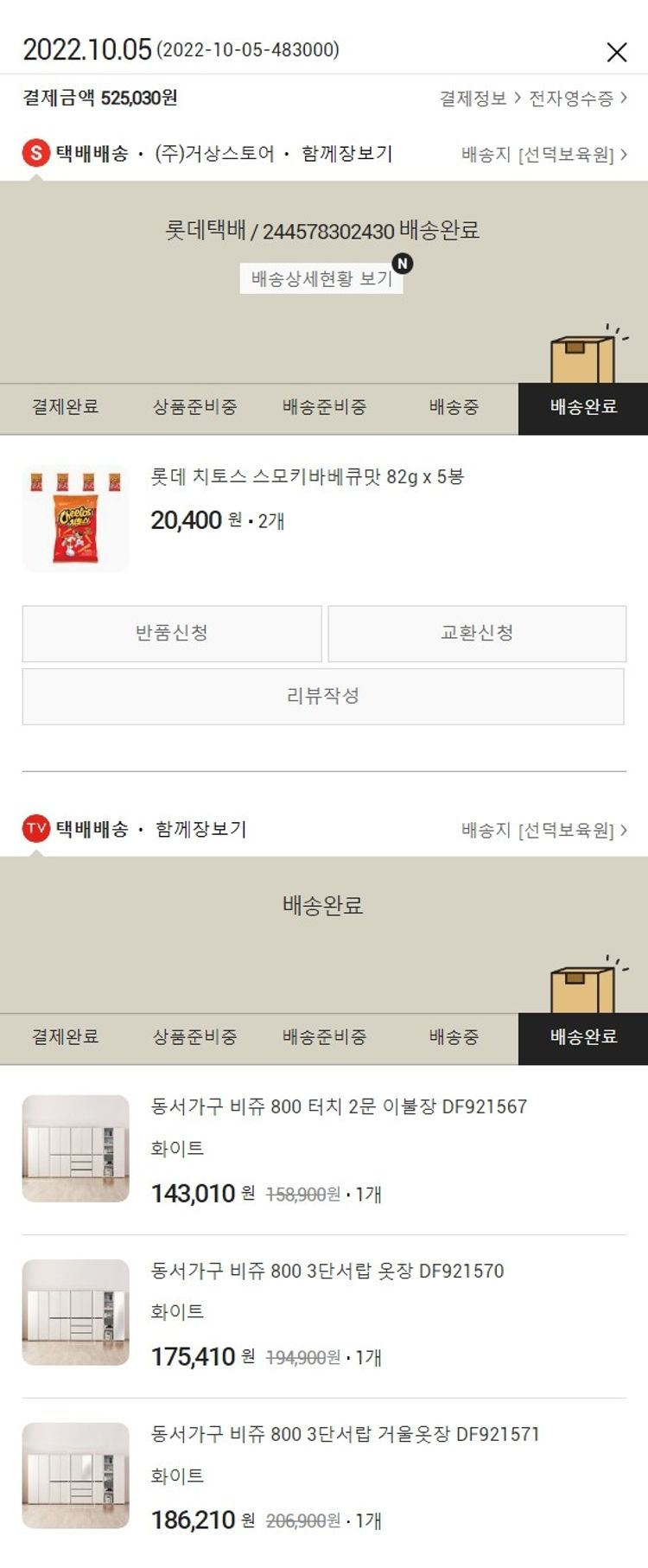Open 동서가구 비쥬 800 터치 2문 이불장 item

(339, 1106)
